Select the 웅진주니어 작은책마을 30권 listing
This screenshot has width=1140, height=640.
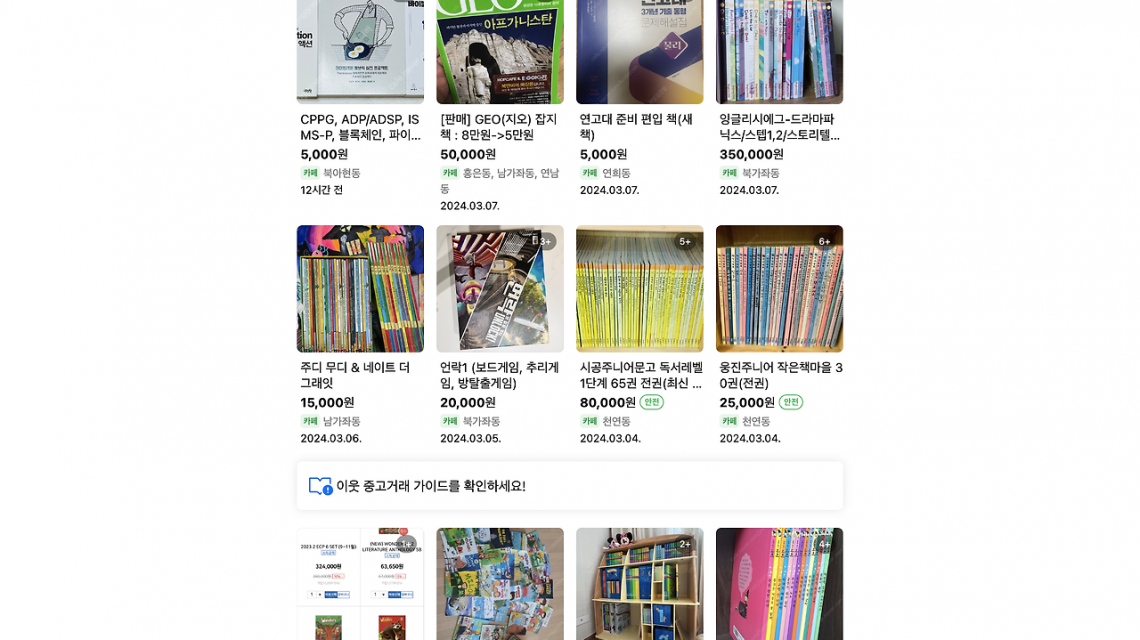click(x=779, y=375)
